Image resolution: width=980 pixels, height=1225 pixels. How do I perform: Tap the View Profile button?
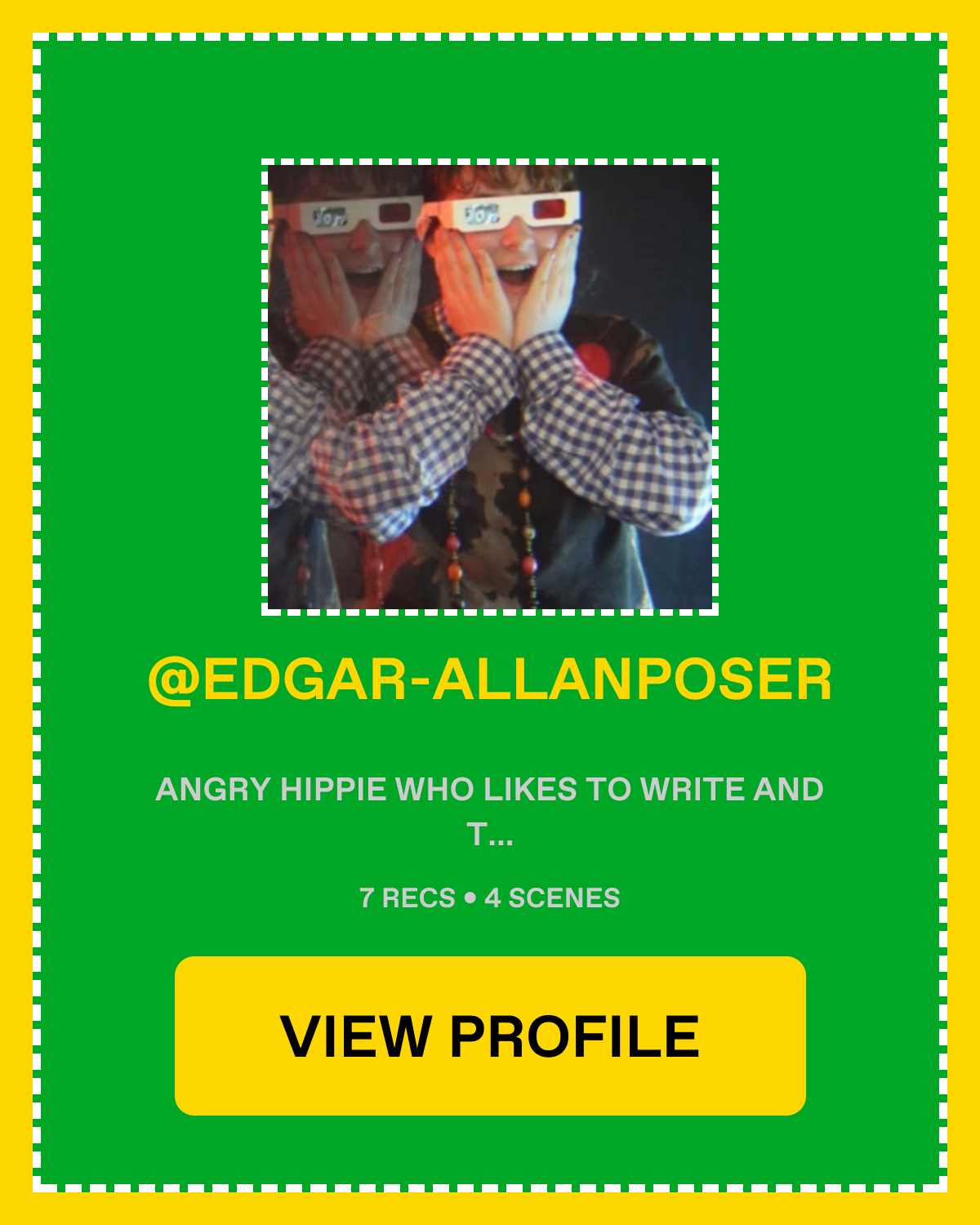pyautogui.click(x=490, y=1036)
